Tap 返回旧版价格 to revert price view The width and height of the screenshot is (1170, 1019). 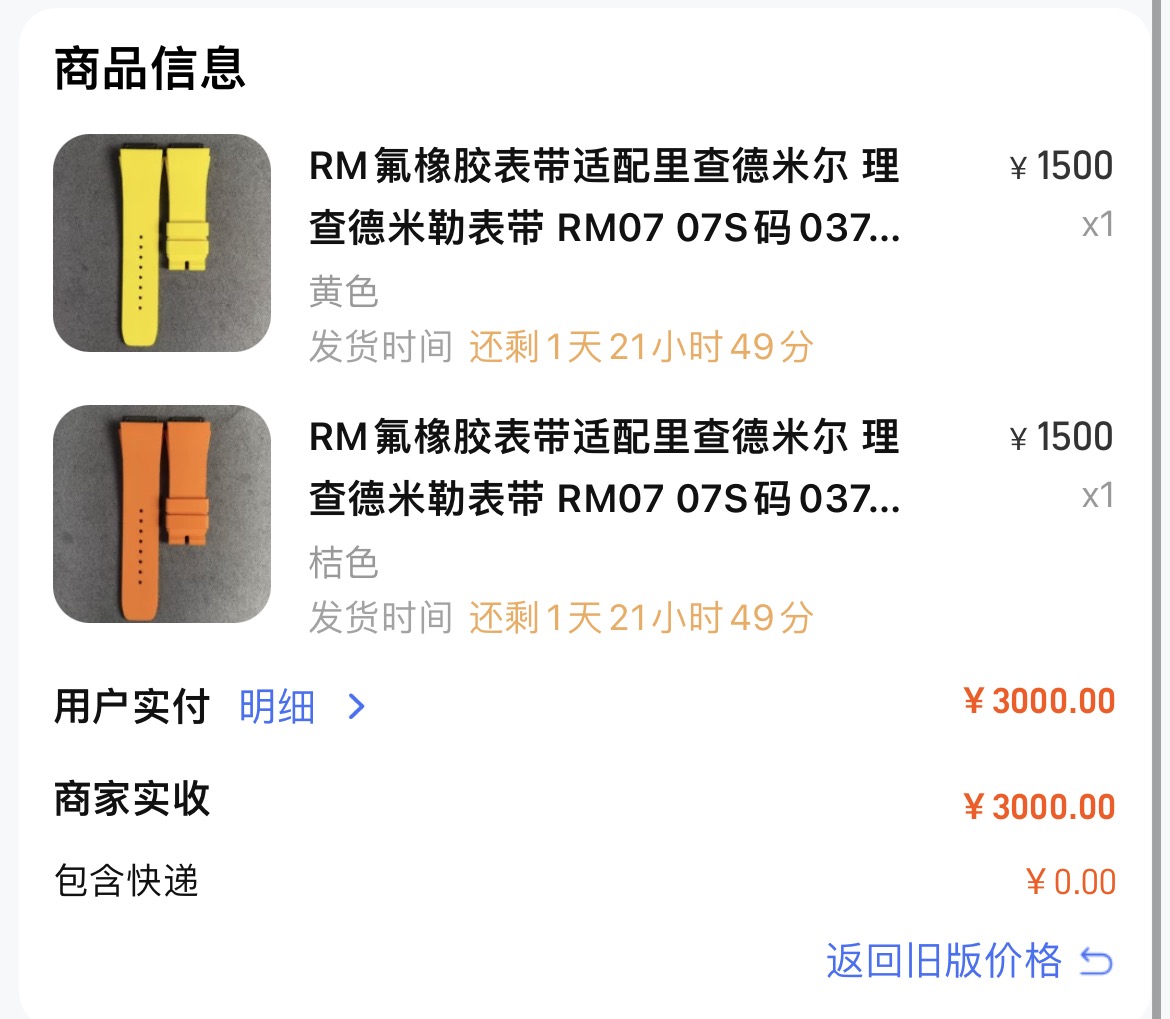click(967, 961)
